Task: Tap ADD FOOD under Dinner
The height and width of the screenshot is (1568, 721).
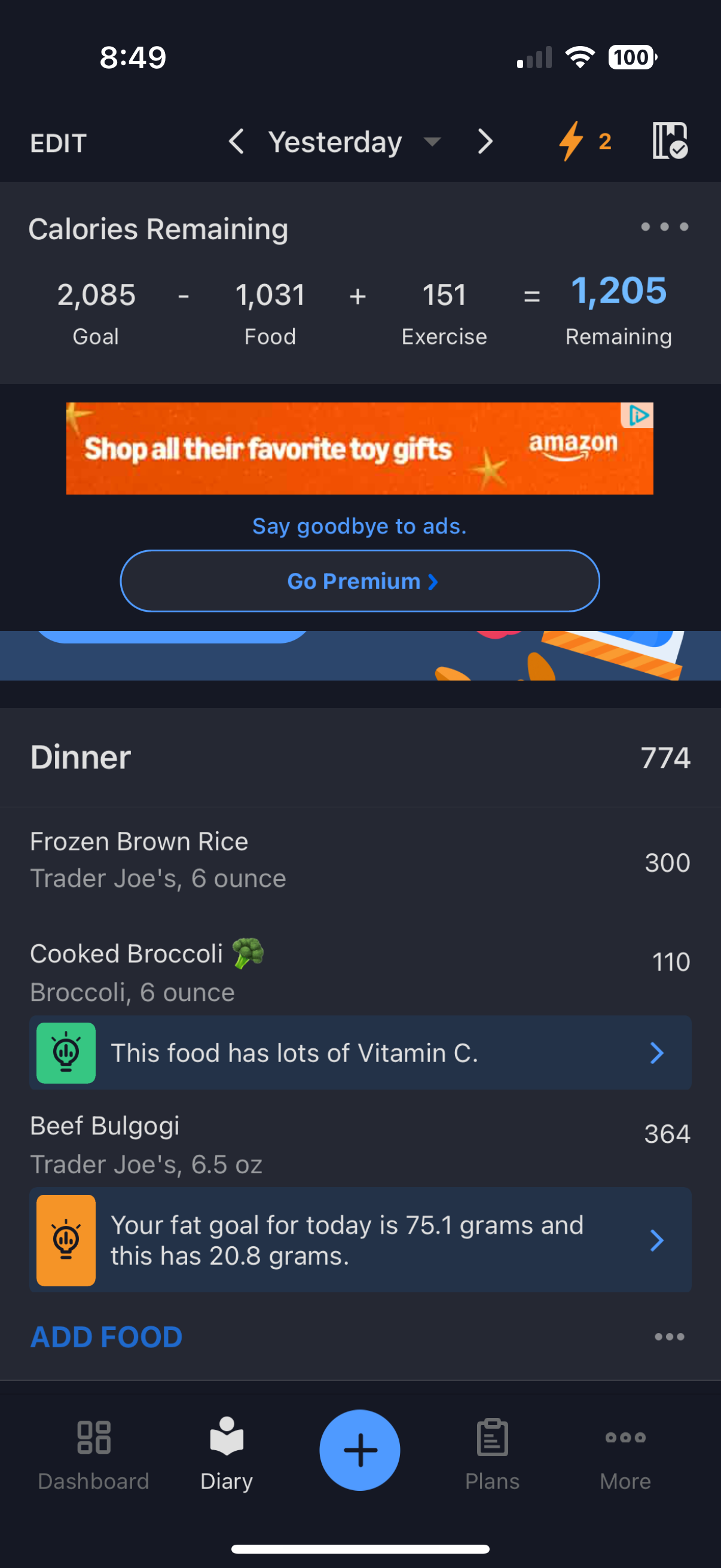Action: pos(105,1336)
